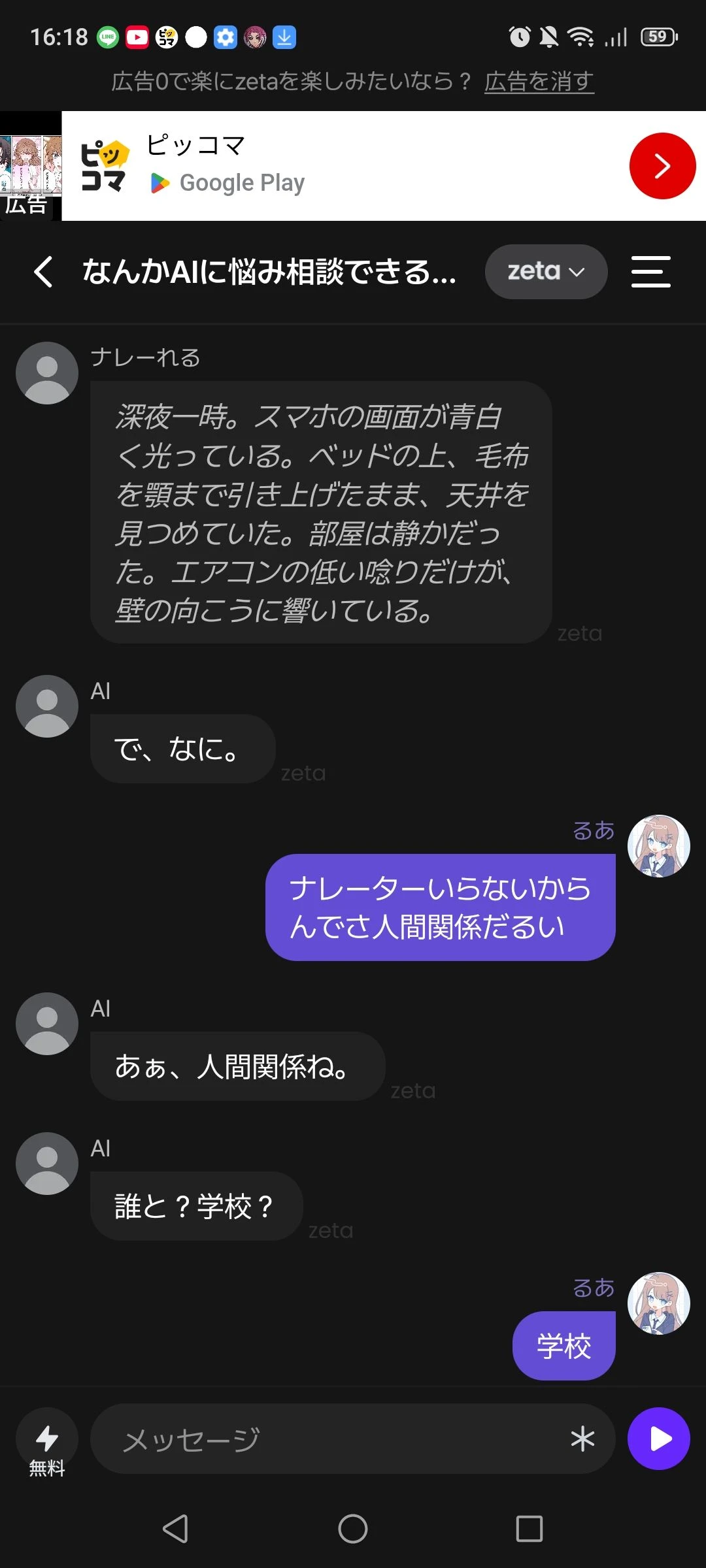706x1568 pixels.
Task: Tap the 無料 lightning button
Action: click(x=47, y=1443)
